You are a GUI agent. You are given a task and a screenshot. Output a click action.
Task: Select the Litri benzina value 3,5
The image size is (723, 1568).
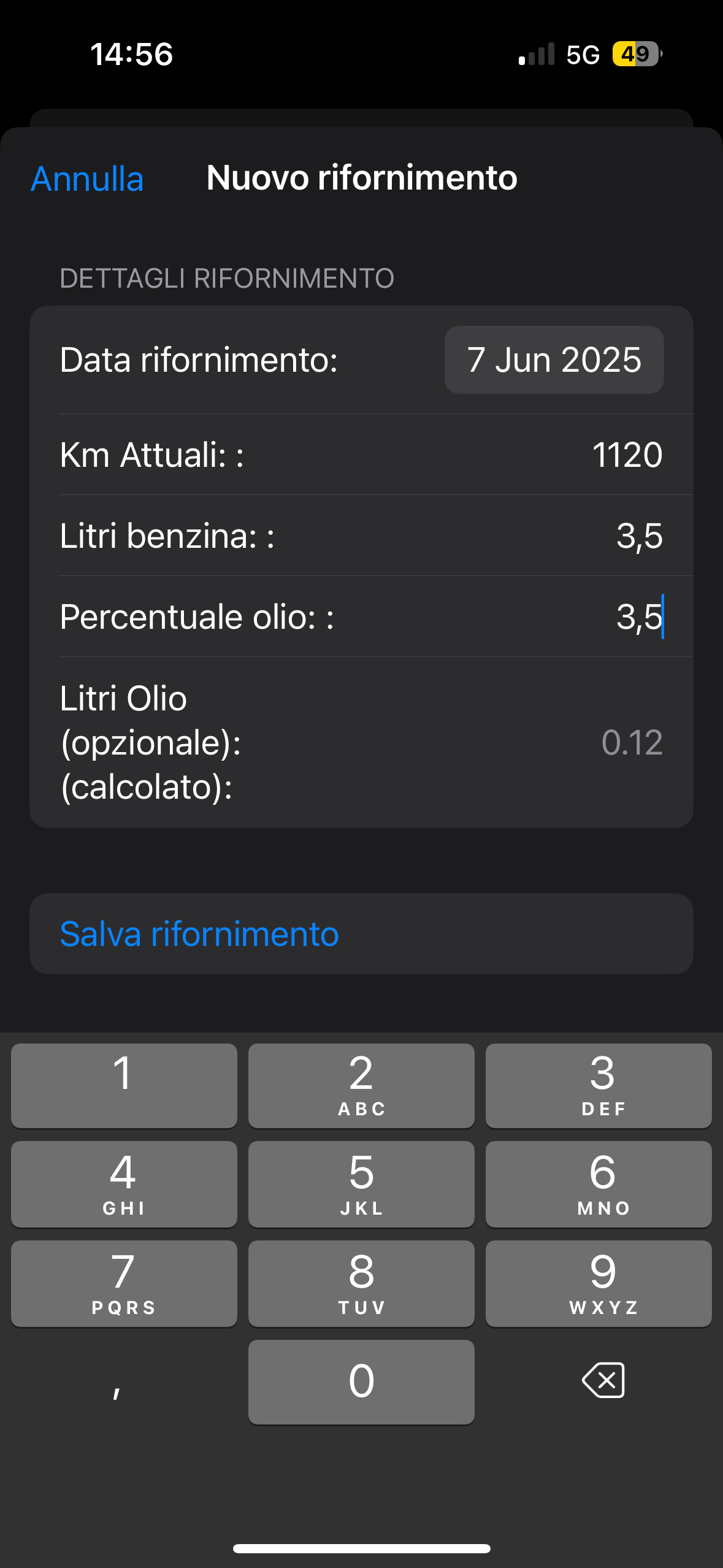(640, 535)
